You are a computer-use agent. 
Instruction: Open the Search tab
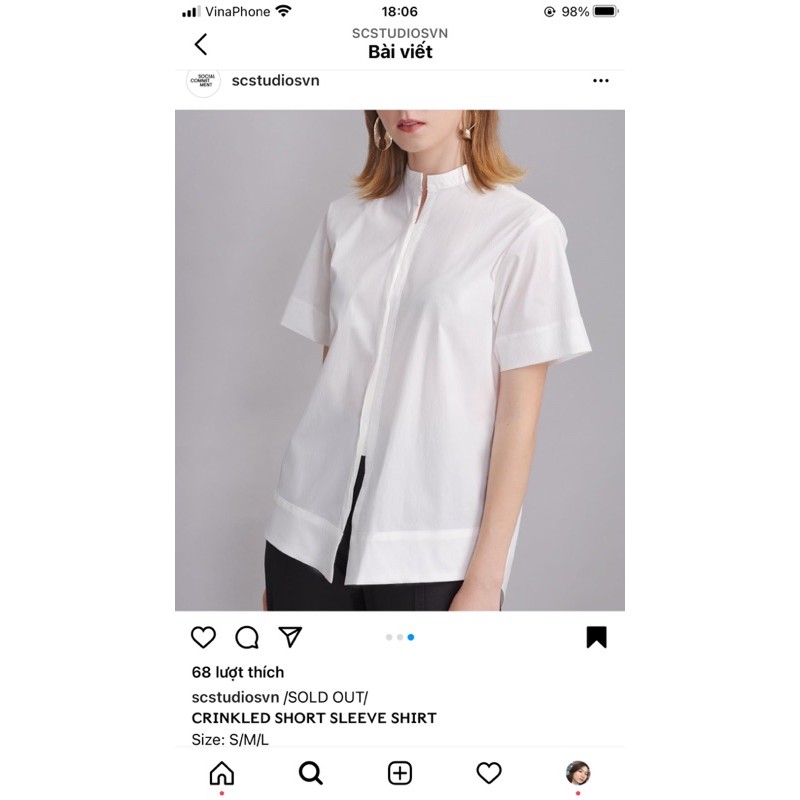pos(311,773)
